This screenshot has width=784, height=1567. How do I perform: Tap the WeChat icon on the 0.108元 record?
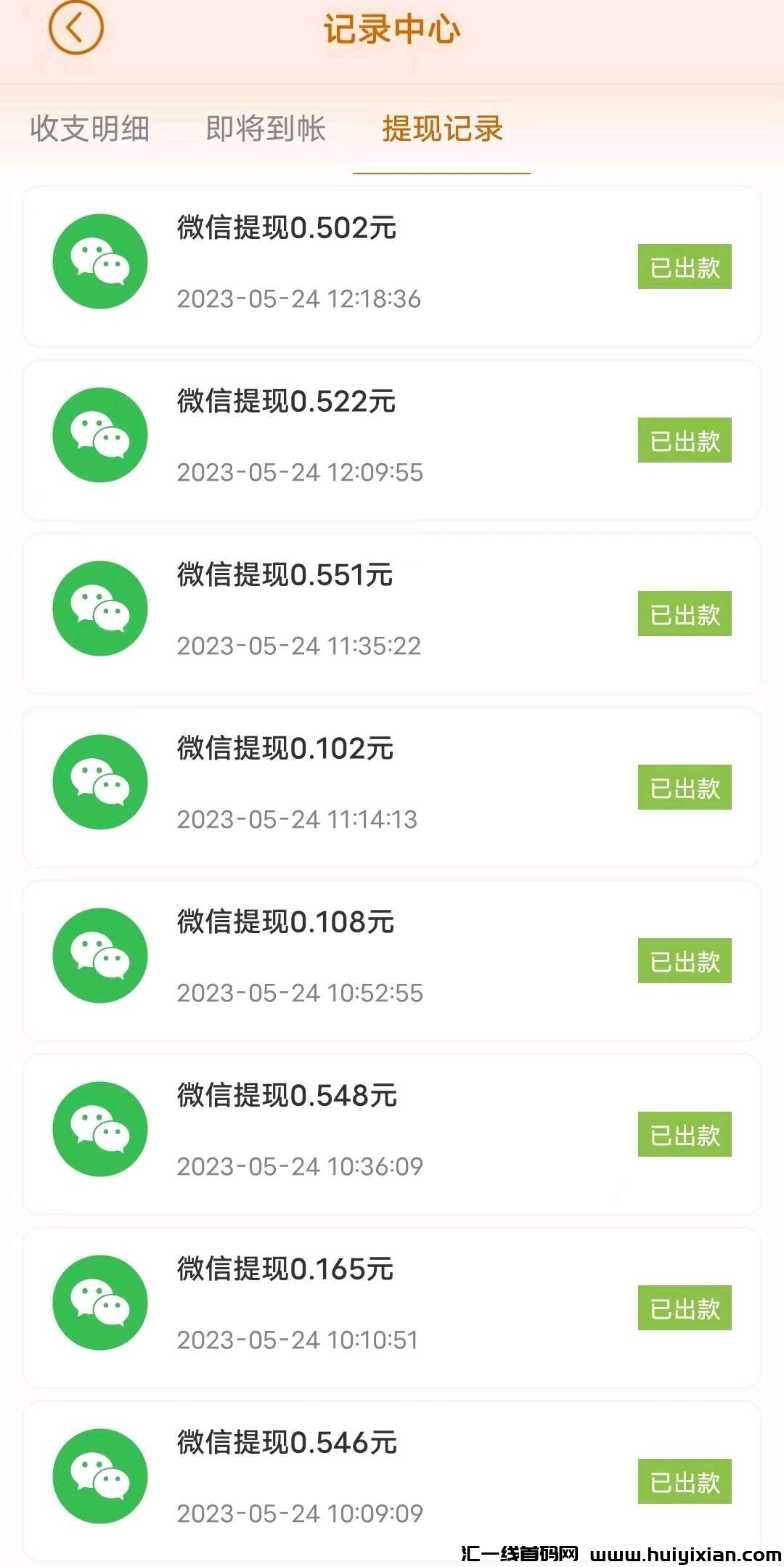[x=100, y=956]
